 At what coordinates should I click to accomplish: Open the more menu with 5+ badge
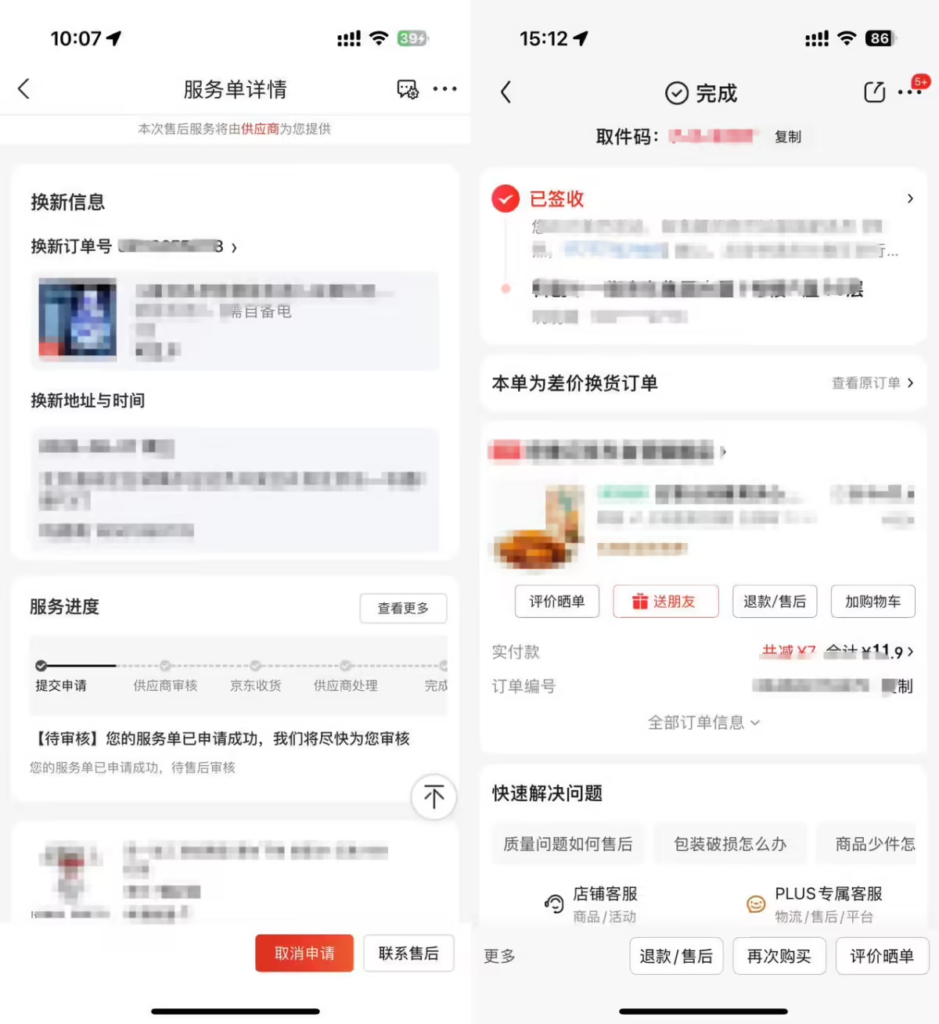coord(910,91)
